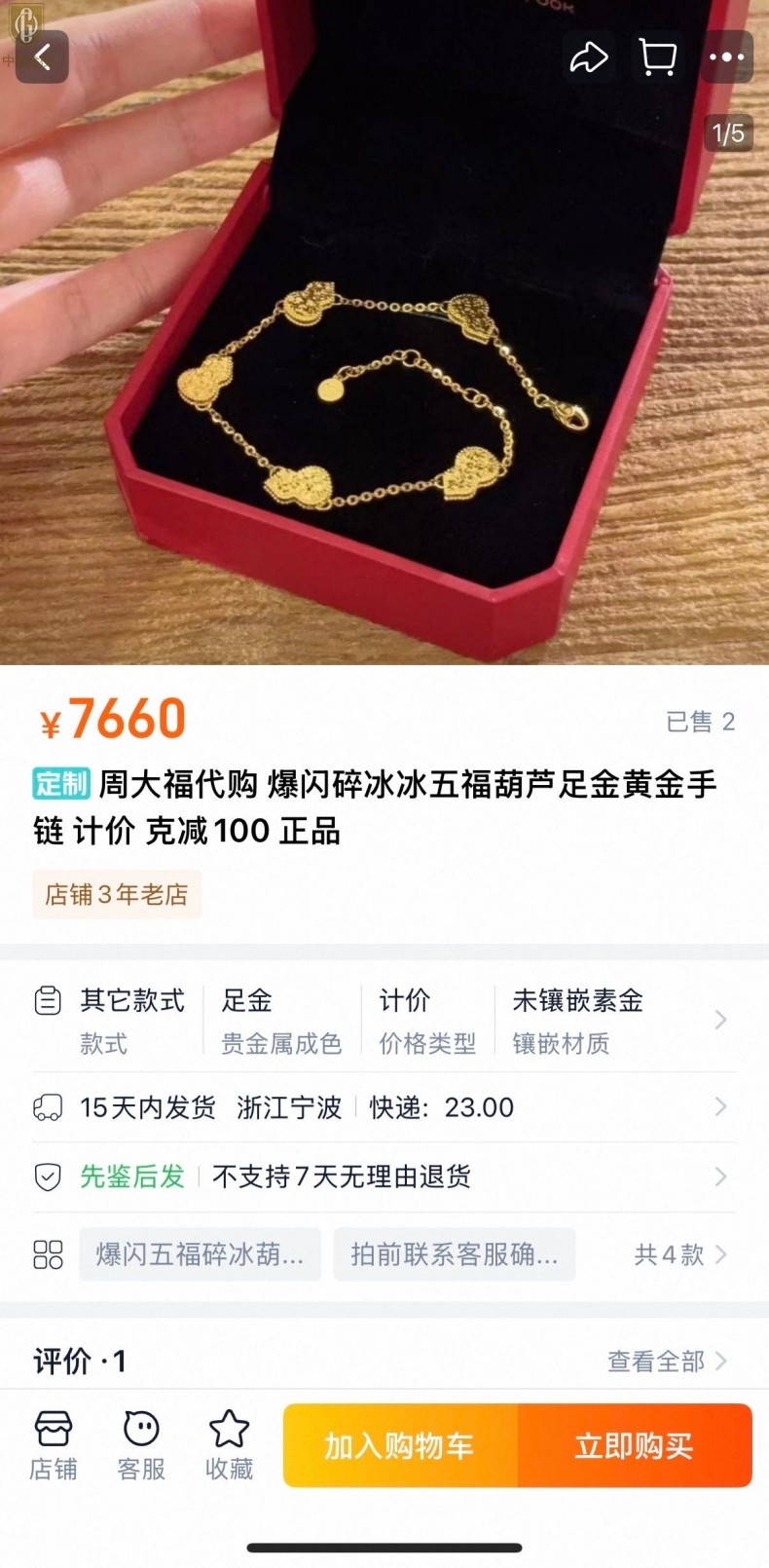
Task: View all reviews via 查看全部
Action: (666, 1361)
